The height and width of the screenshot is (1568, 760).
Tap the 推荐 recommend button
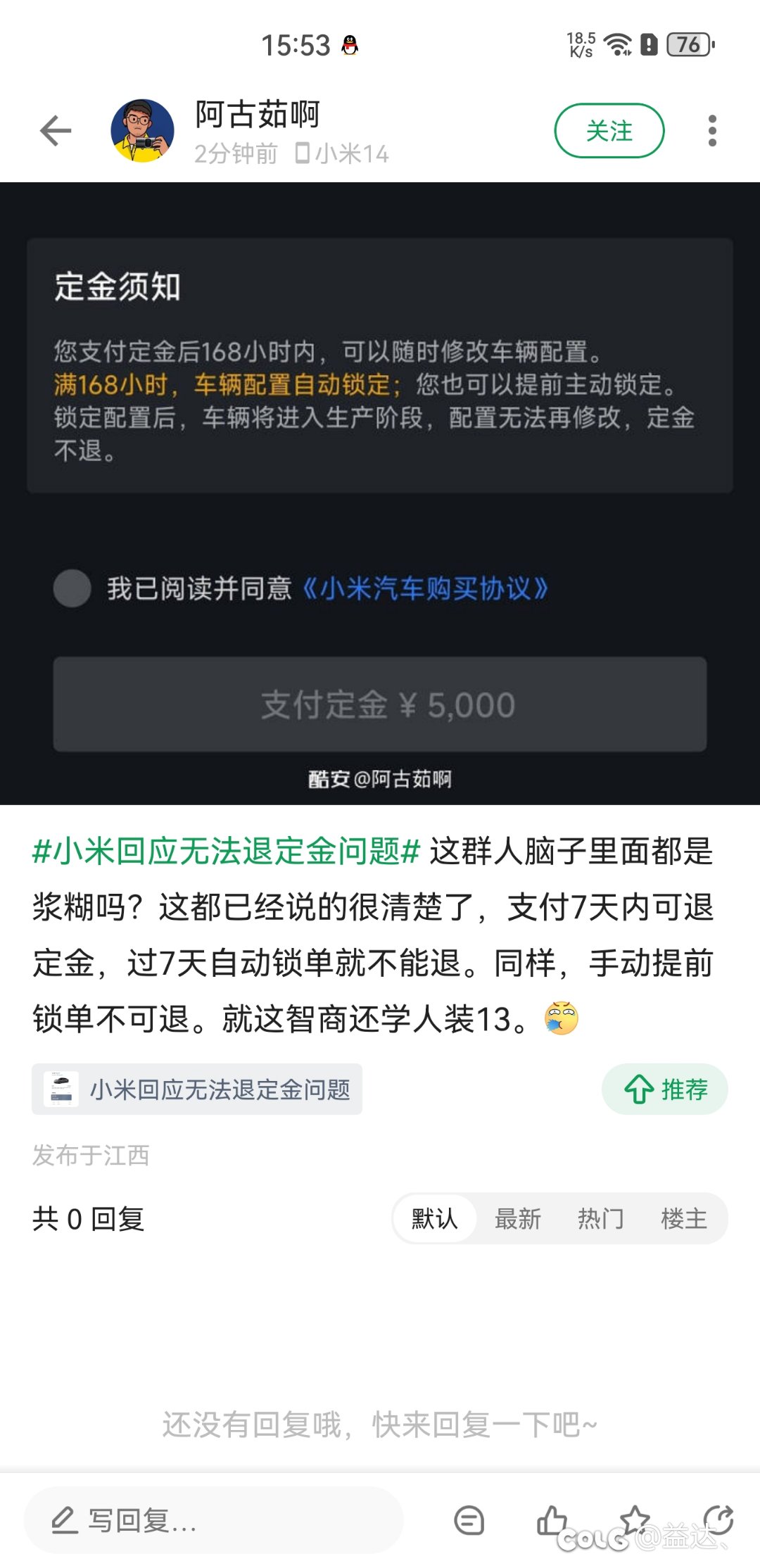[x=665, y=1089]
